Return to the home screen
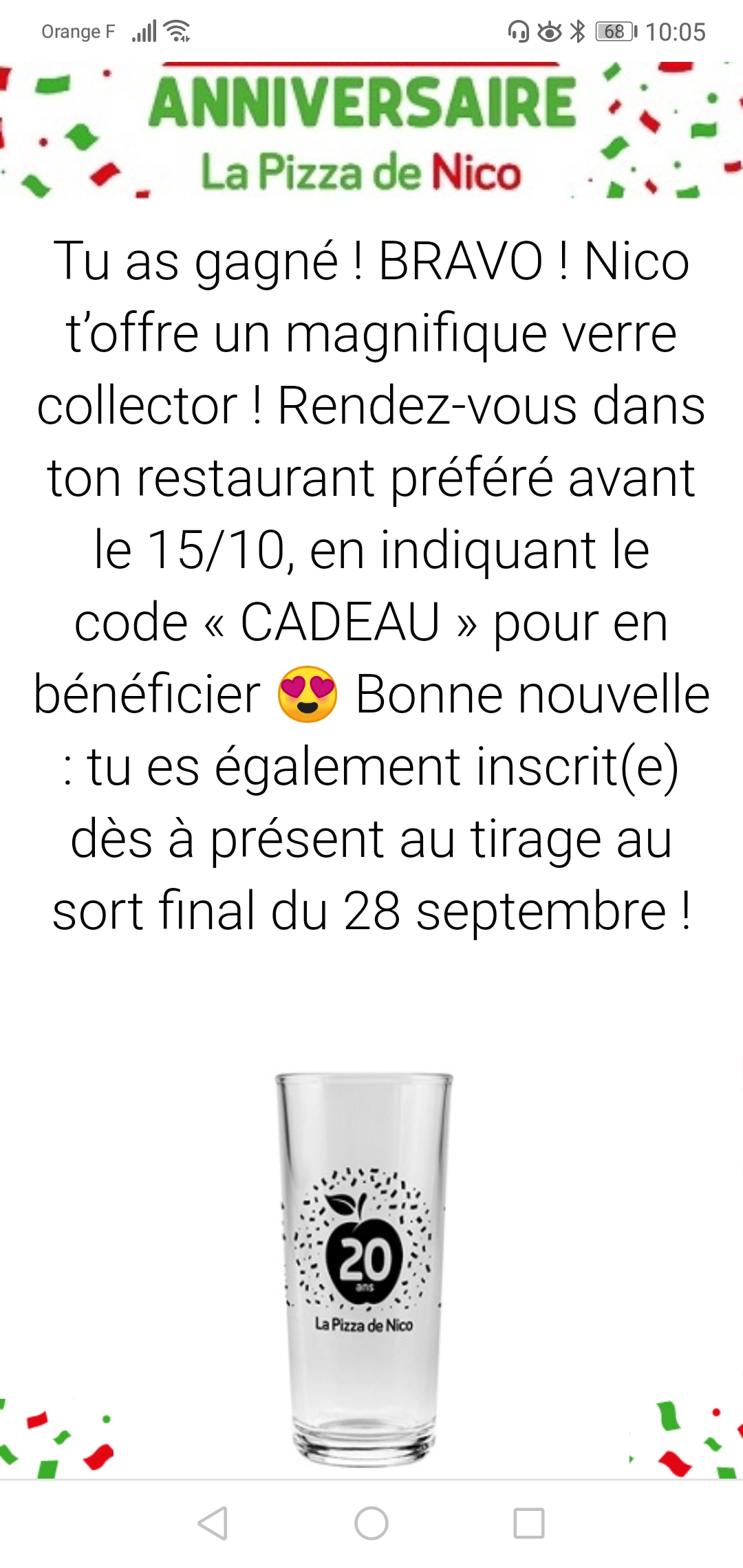Viewport: 743px width, 1568px height. 371,1523
